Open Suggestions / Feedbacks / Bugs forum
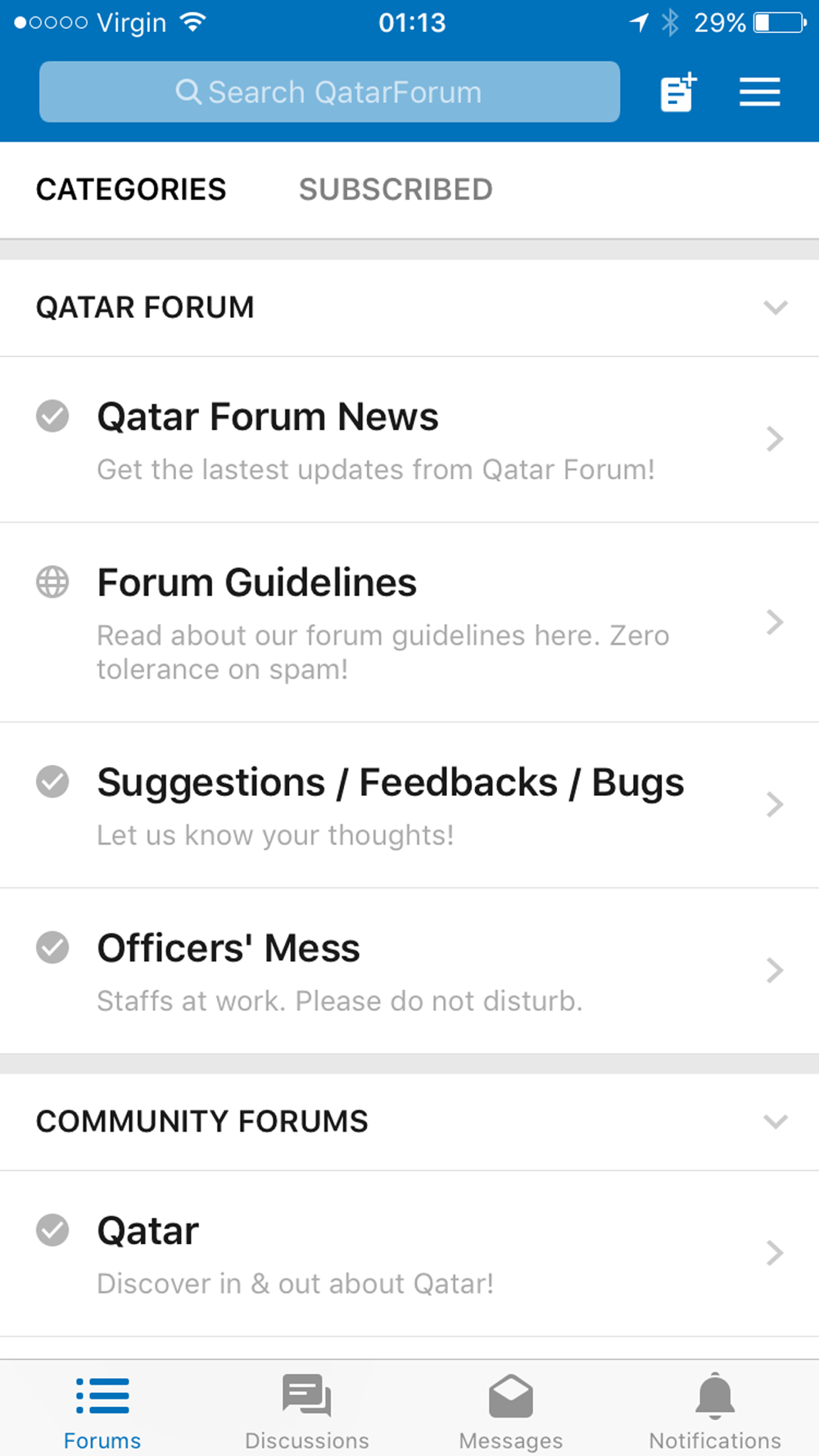819x1456 pixels. point(409,805)
